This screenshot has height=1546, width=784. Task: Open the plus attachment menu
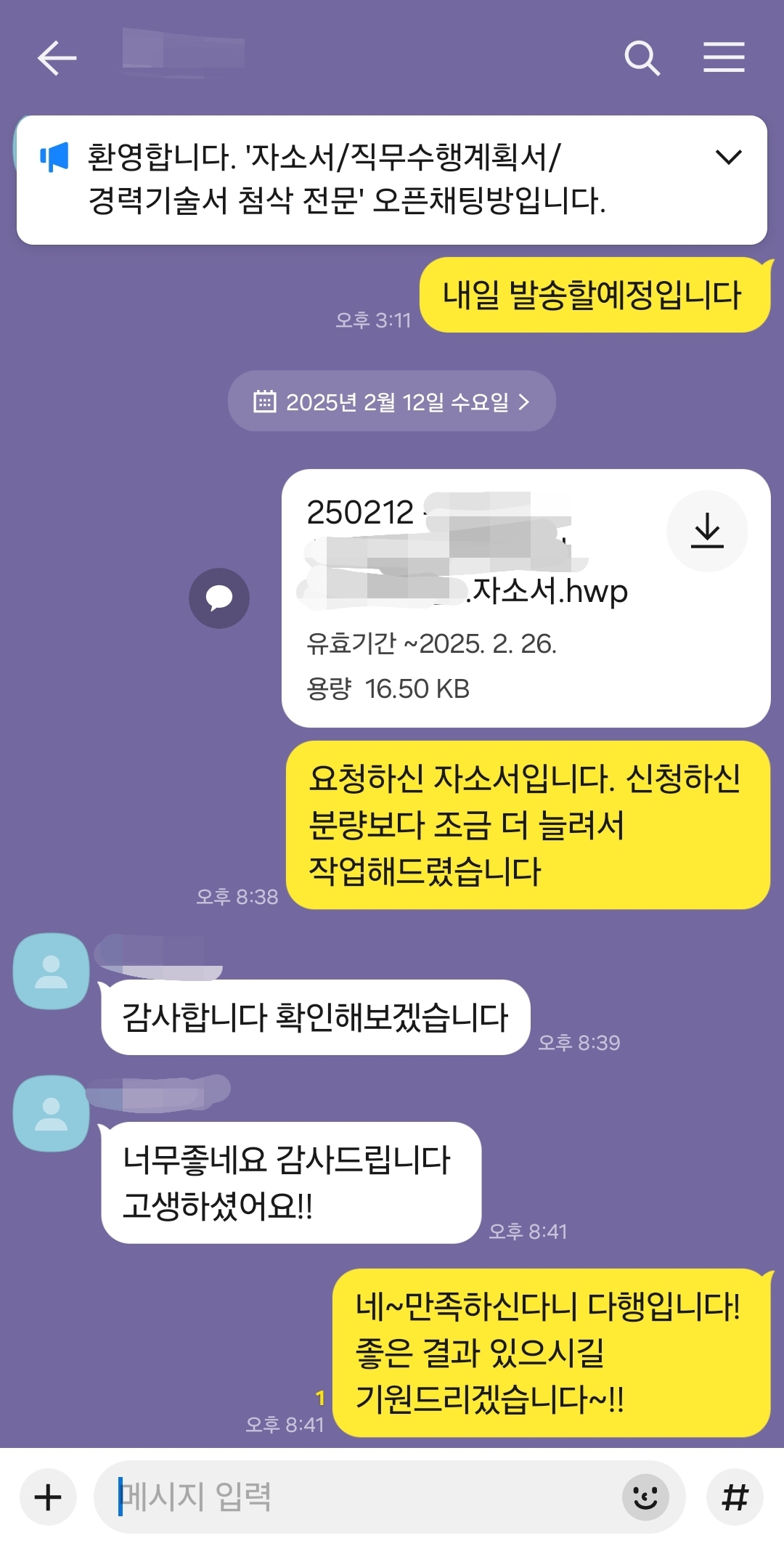[48, 1497]
